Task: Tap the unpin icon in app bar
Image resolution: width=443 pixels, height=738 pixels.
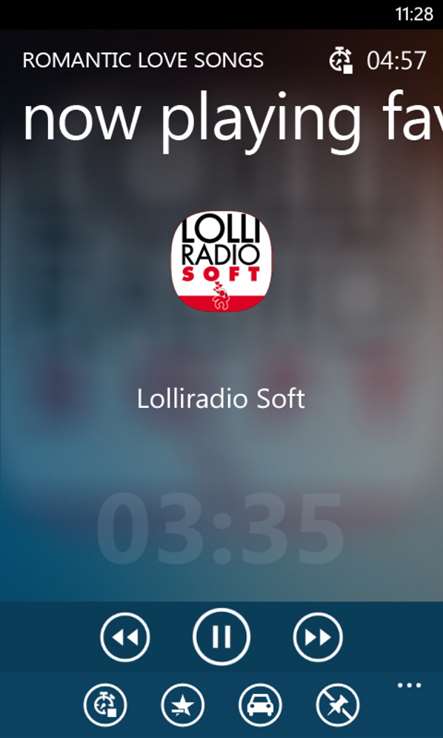Action: pyautogui.click(x=338, y=706)
